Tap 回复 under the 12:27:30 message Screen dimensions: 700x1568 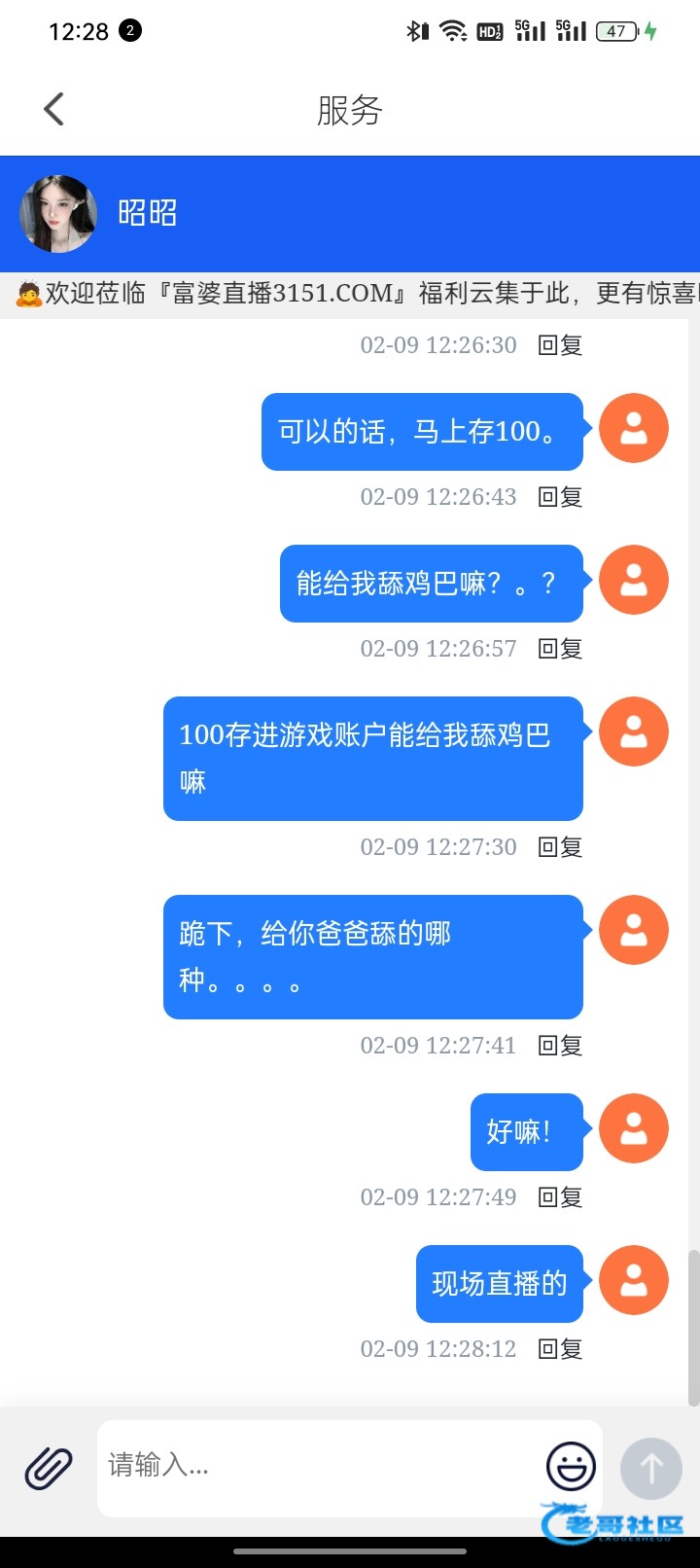click(x=560, y=847)
